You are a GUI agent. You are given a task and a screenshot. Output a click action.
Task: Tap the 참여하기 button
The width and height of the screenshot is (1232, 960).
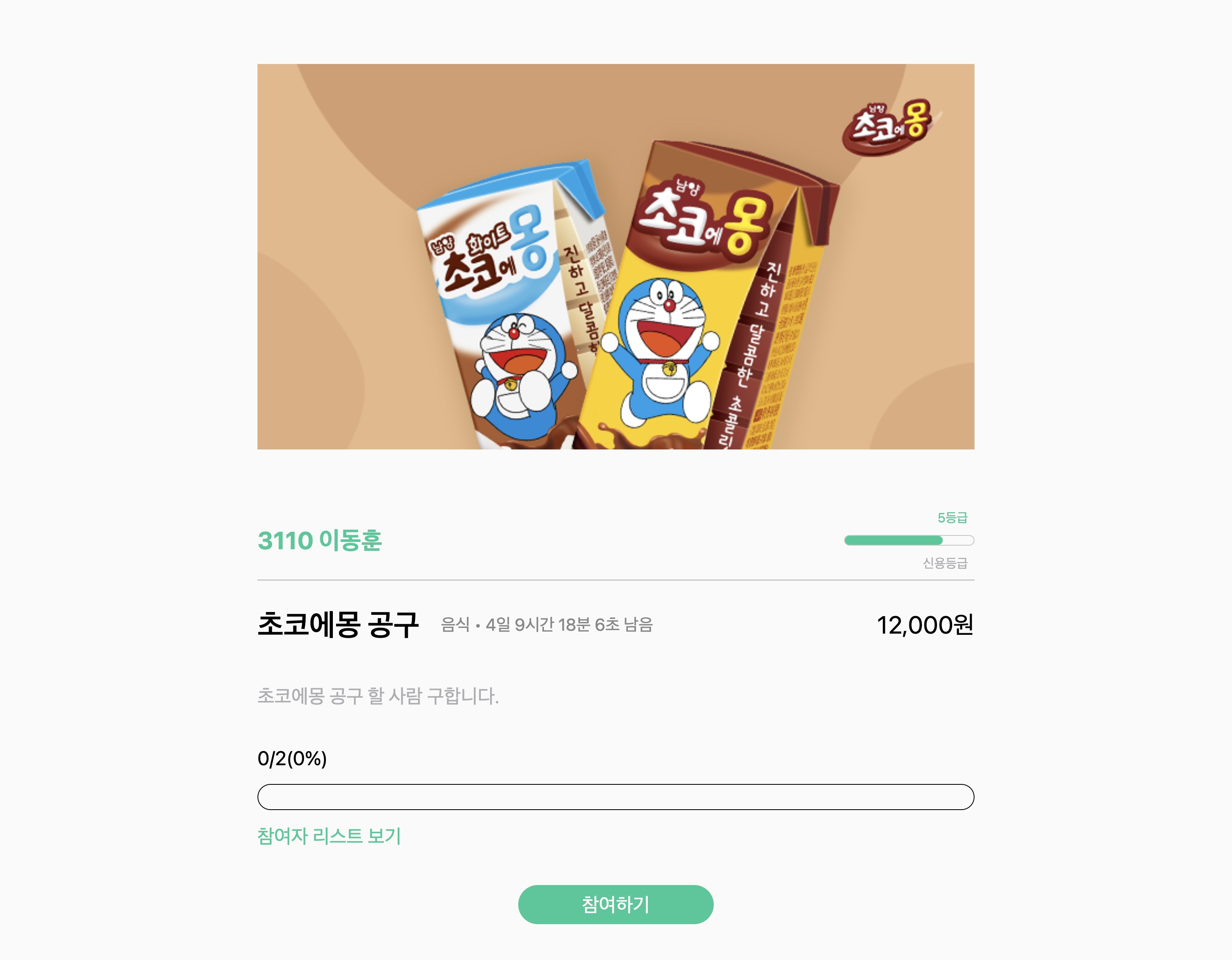[616, 904]
